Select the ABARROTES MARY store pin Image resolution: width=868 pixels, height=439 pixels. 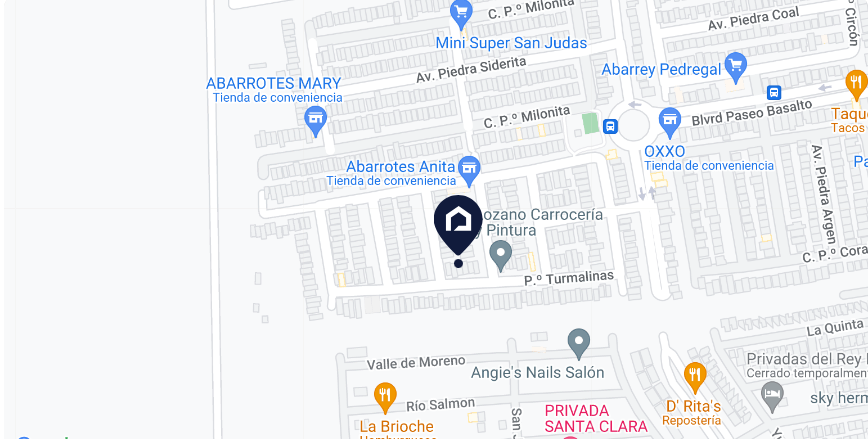coord(316,122)
